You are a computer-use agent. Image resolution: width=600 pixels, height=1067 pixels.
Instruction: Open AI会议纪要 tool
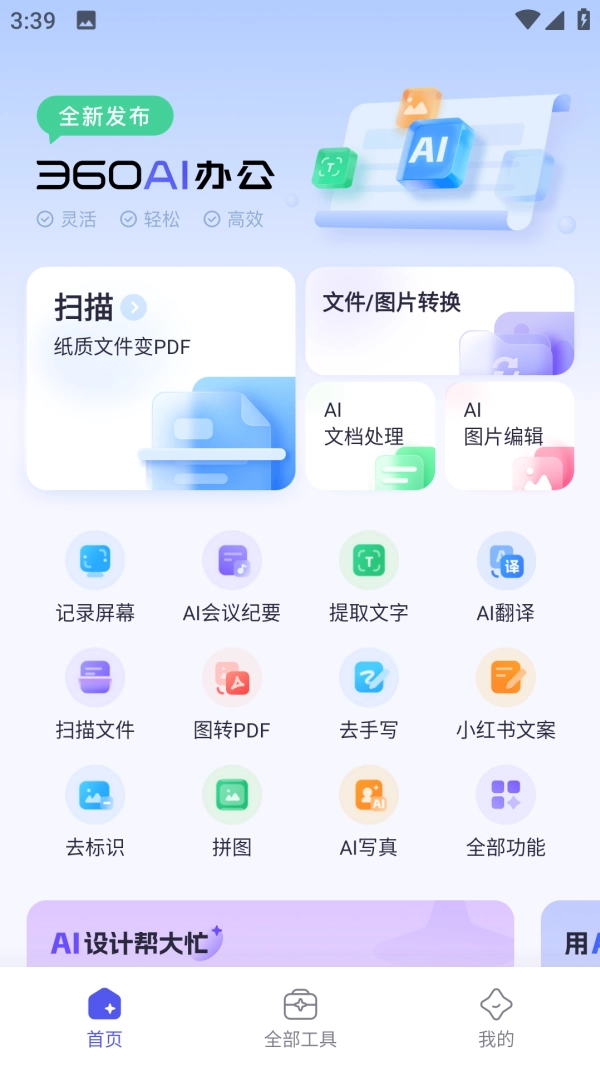232,576
